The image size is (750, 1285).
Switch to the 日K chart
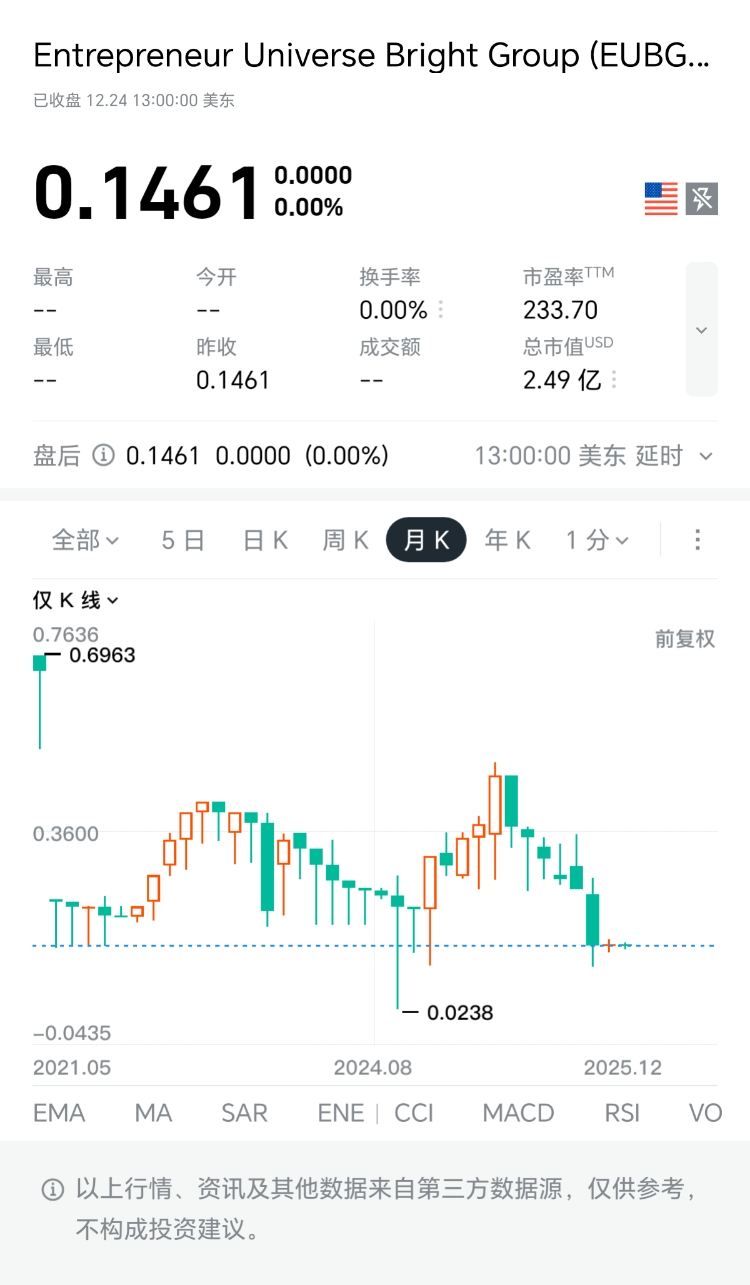tap(265, 541)
